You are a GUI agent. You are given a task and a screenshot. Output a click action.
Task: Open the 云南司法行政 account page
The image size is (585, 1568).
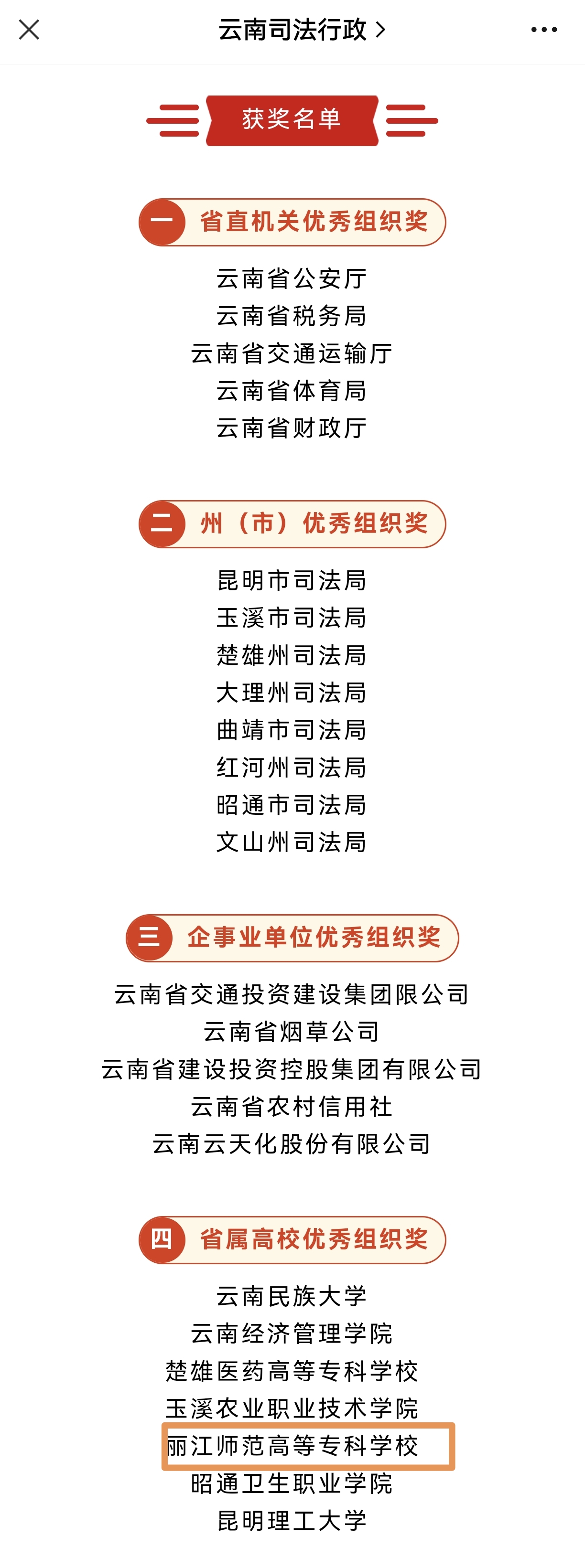(301, 29)
